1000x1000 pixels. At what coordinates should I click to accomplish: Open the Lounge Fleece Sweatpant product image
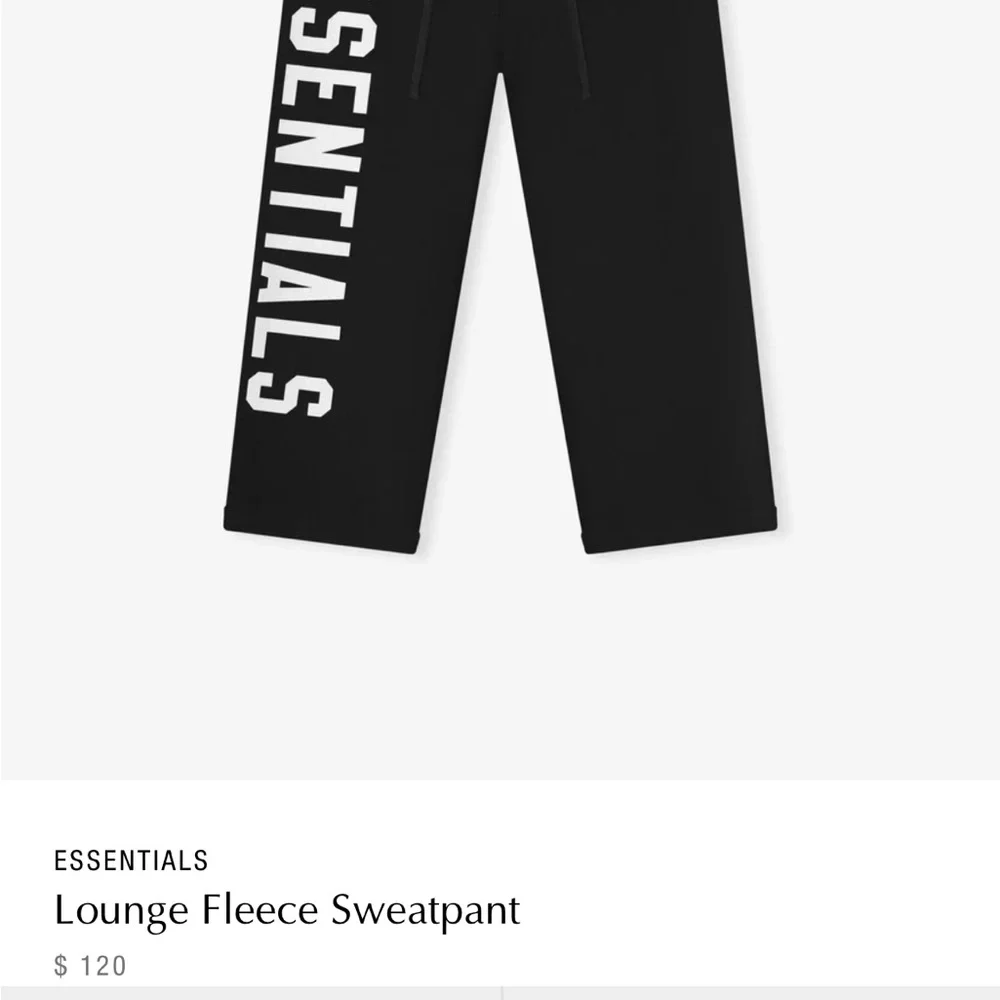coord(500,300)
